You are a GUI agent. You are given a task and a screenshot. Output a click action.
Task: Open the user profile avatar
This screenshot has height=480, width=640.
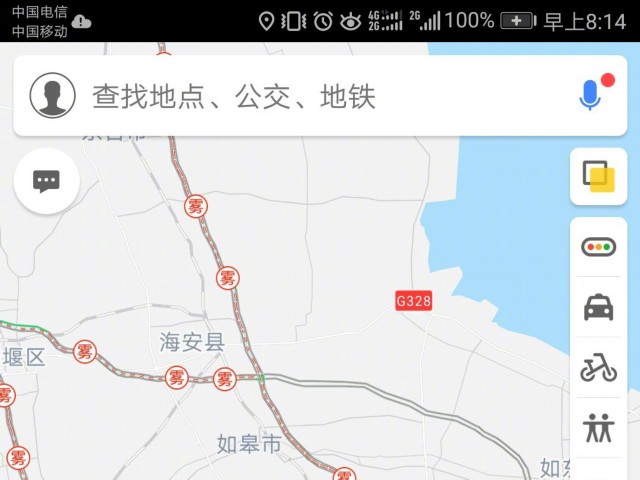53,96
